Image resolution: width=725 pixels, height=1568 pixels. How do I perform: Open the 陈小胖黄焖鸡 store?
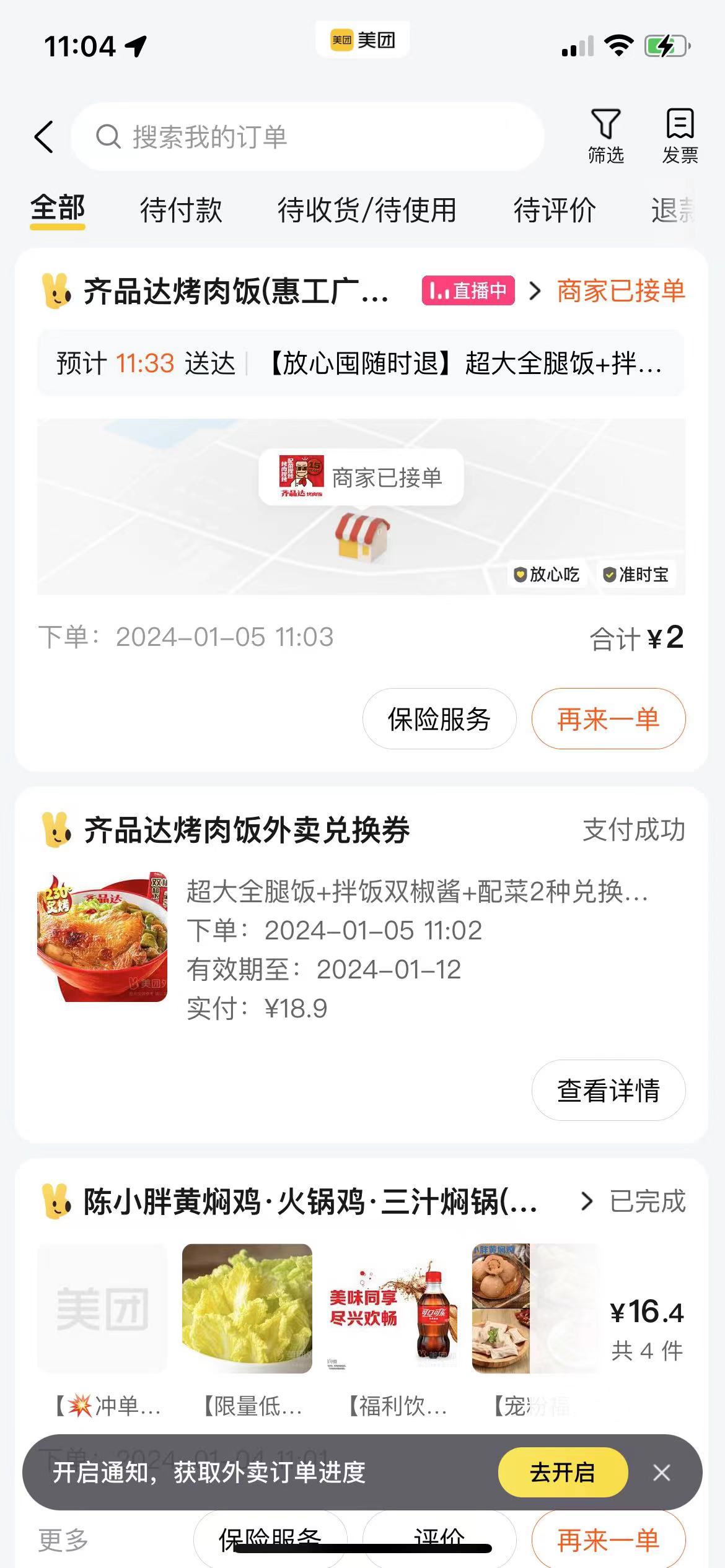(310, 1202)
